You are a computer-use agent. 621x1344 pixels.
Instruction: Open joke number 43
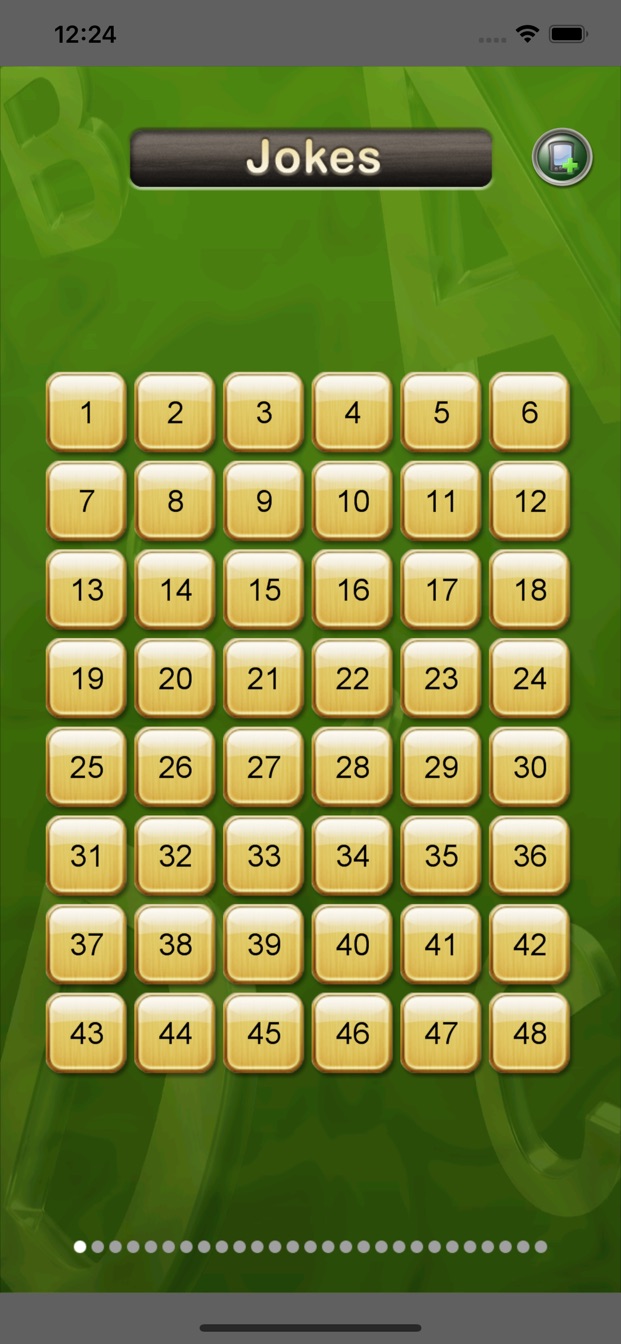coord(87,1033)
